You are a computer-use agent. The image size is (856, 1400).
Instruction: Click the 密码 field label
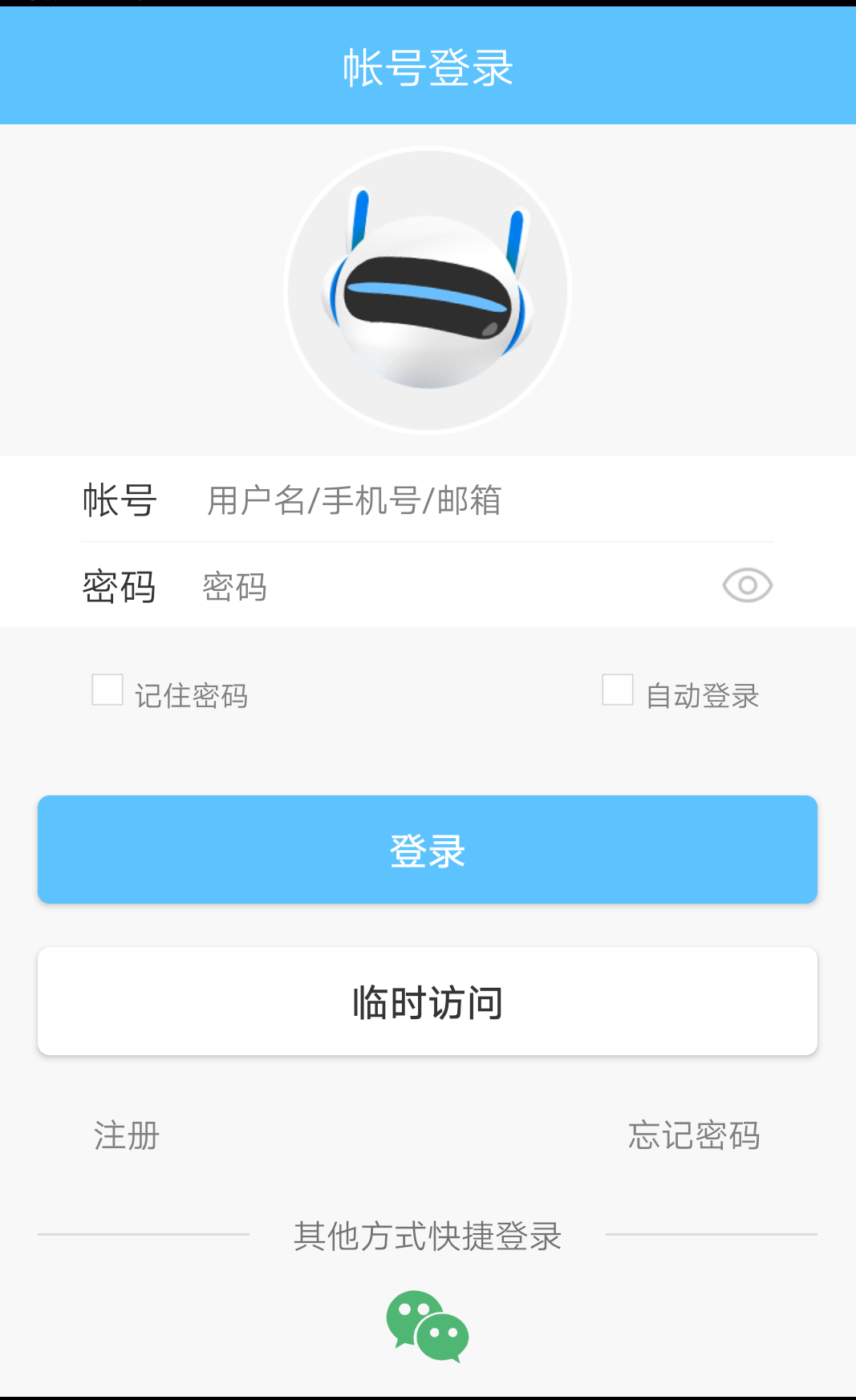[118, 587]
